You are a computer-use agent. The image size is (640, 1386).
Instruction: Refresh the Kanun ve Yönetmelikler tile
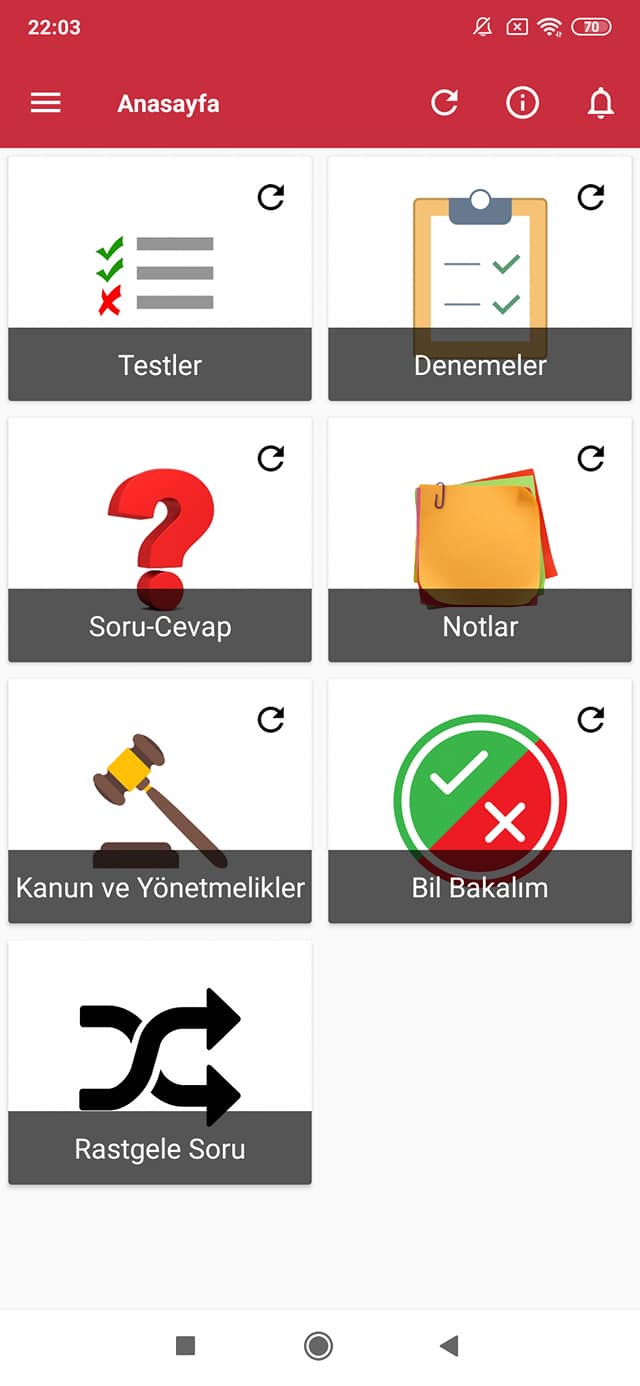click(271, 719)
